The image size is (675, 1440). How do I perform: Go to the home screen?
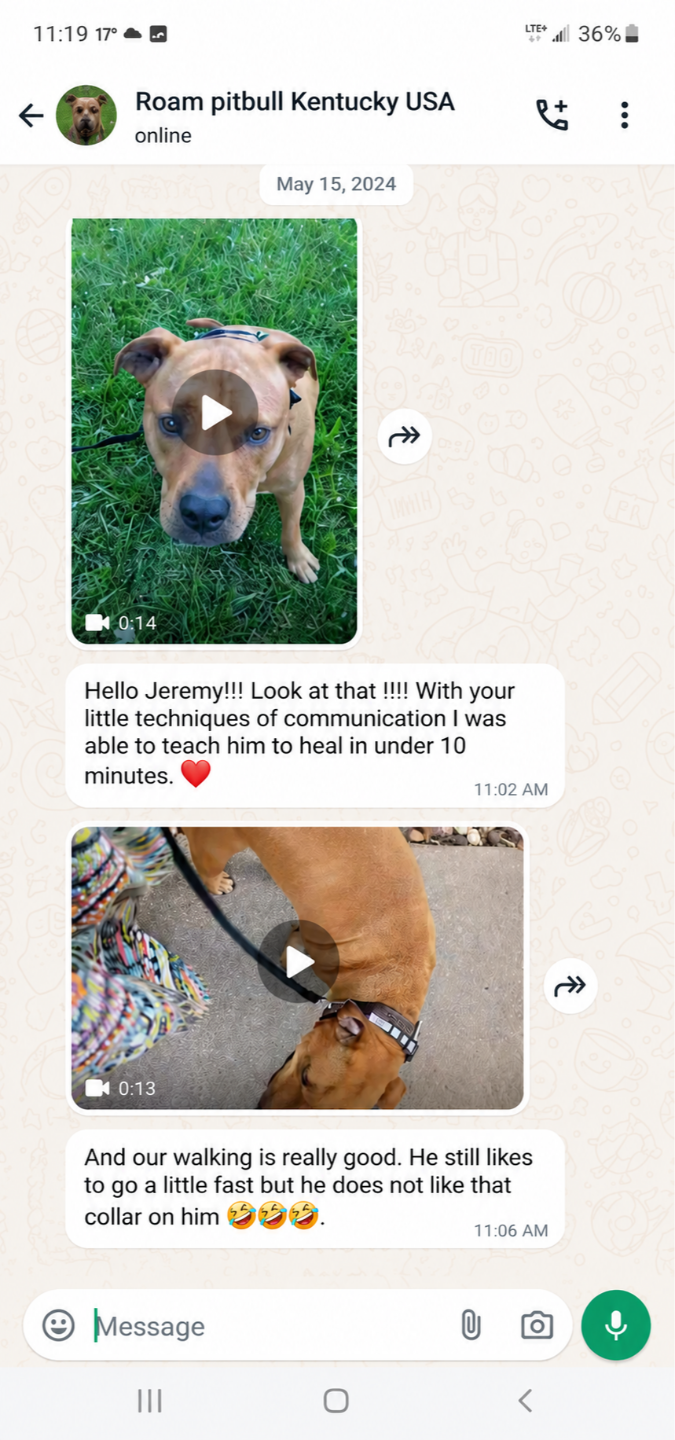tap(336, 1401)
